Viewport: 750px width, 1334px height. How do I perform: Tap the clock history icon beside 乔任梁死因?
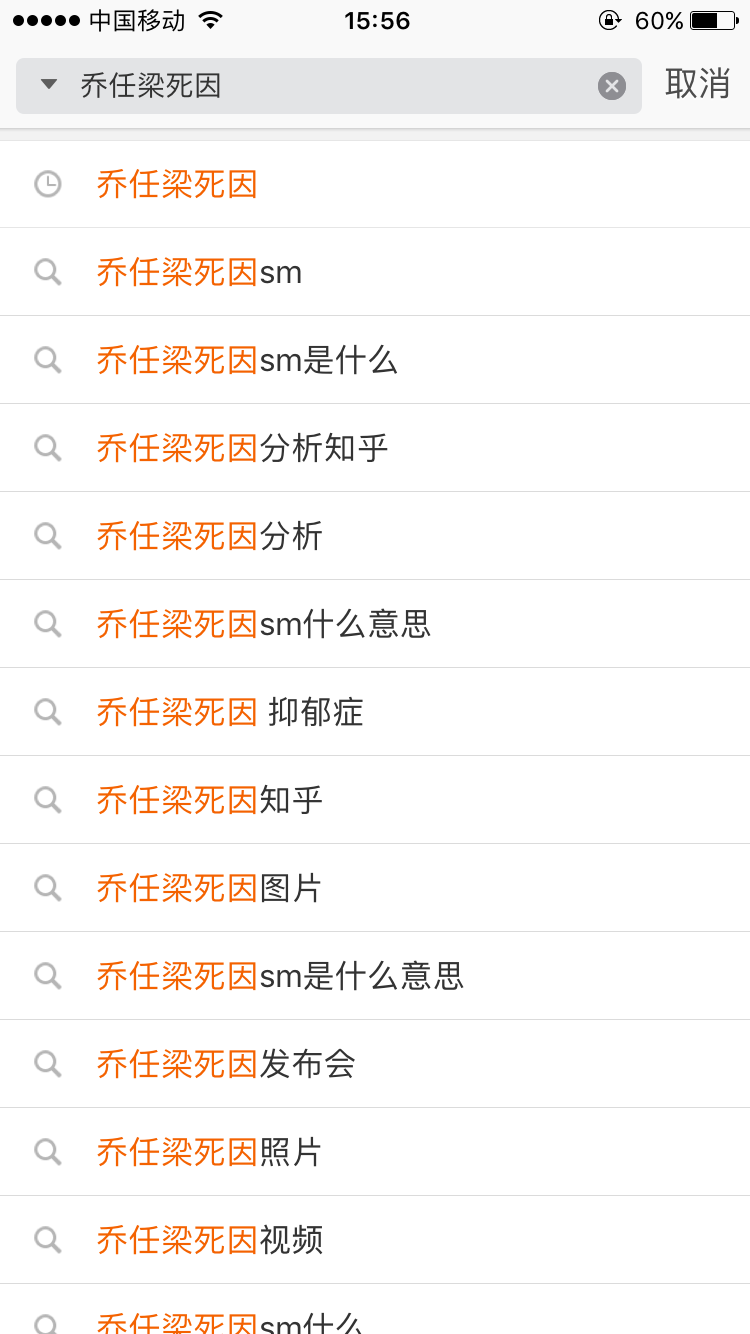coord(46,184)
